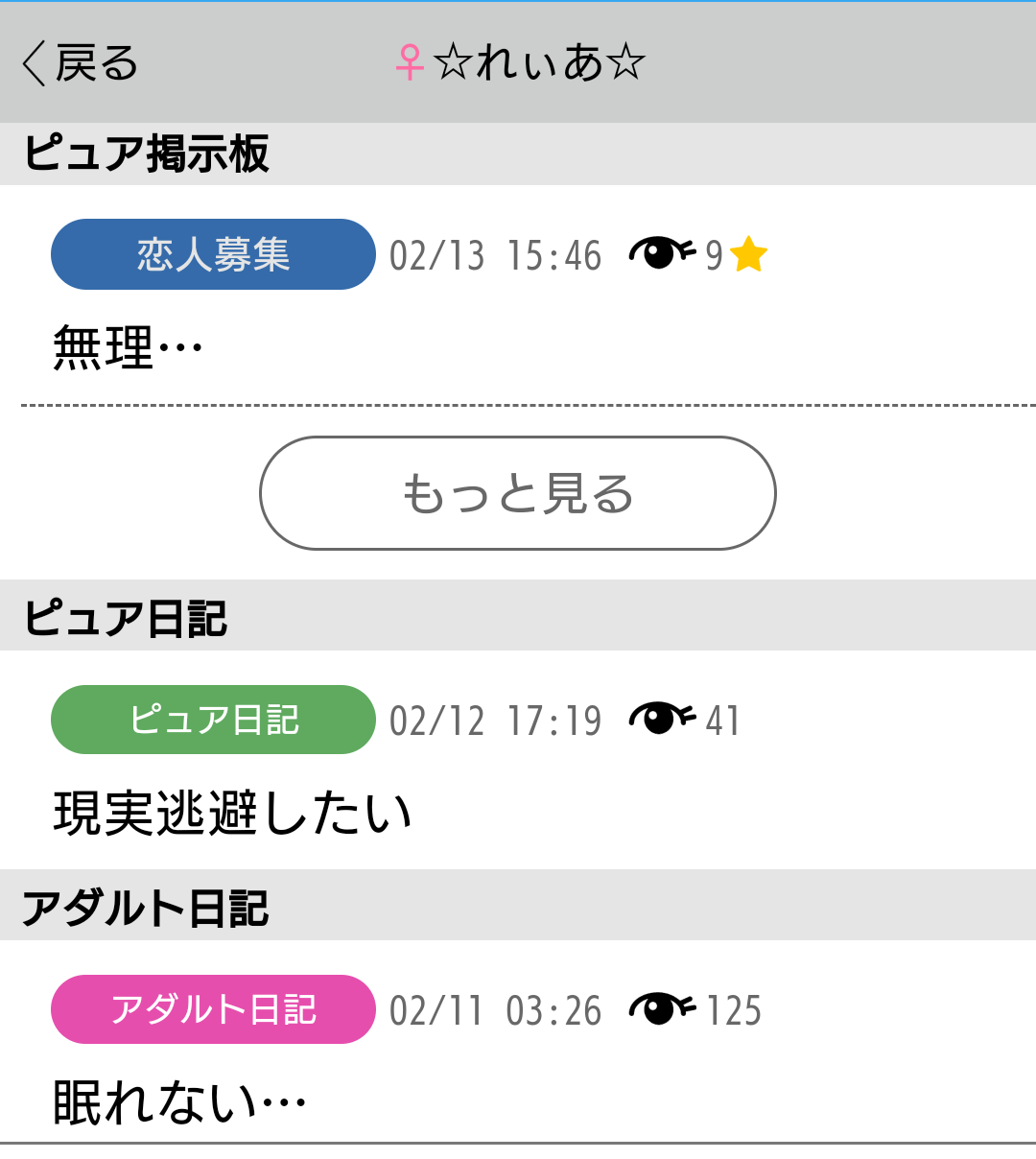Go back with the 戻る button
The image size is (1036, 1159).
(x=81, y=63)
